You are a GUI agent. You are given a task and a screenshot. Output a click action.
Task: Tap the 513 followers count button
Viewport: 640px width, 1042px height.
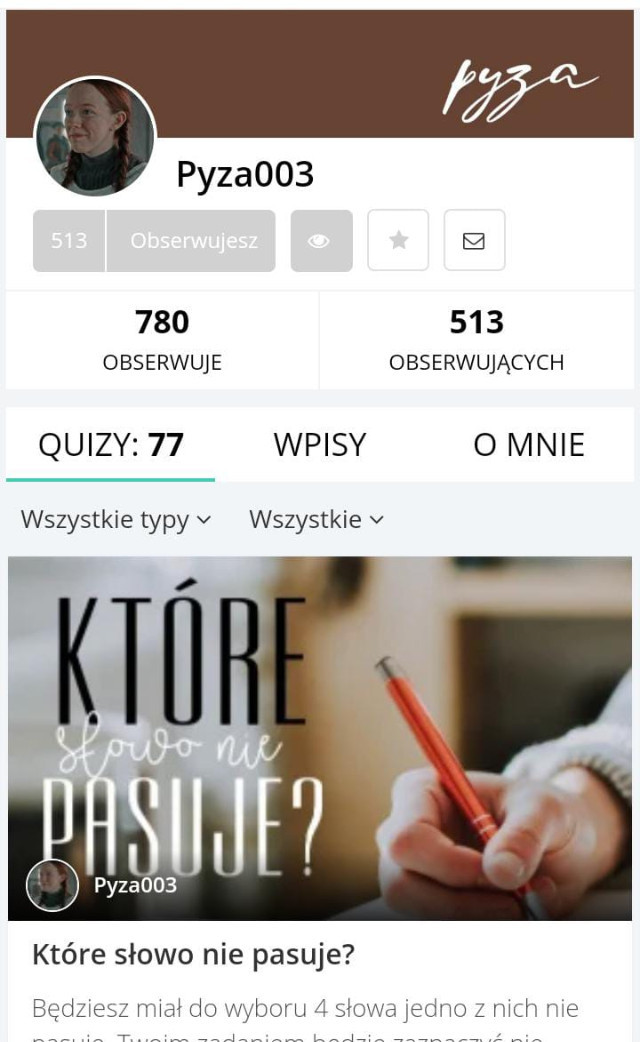(x=69, y=241)
